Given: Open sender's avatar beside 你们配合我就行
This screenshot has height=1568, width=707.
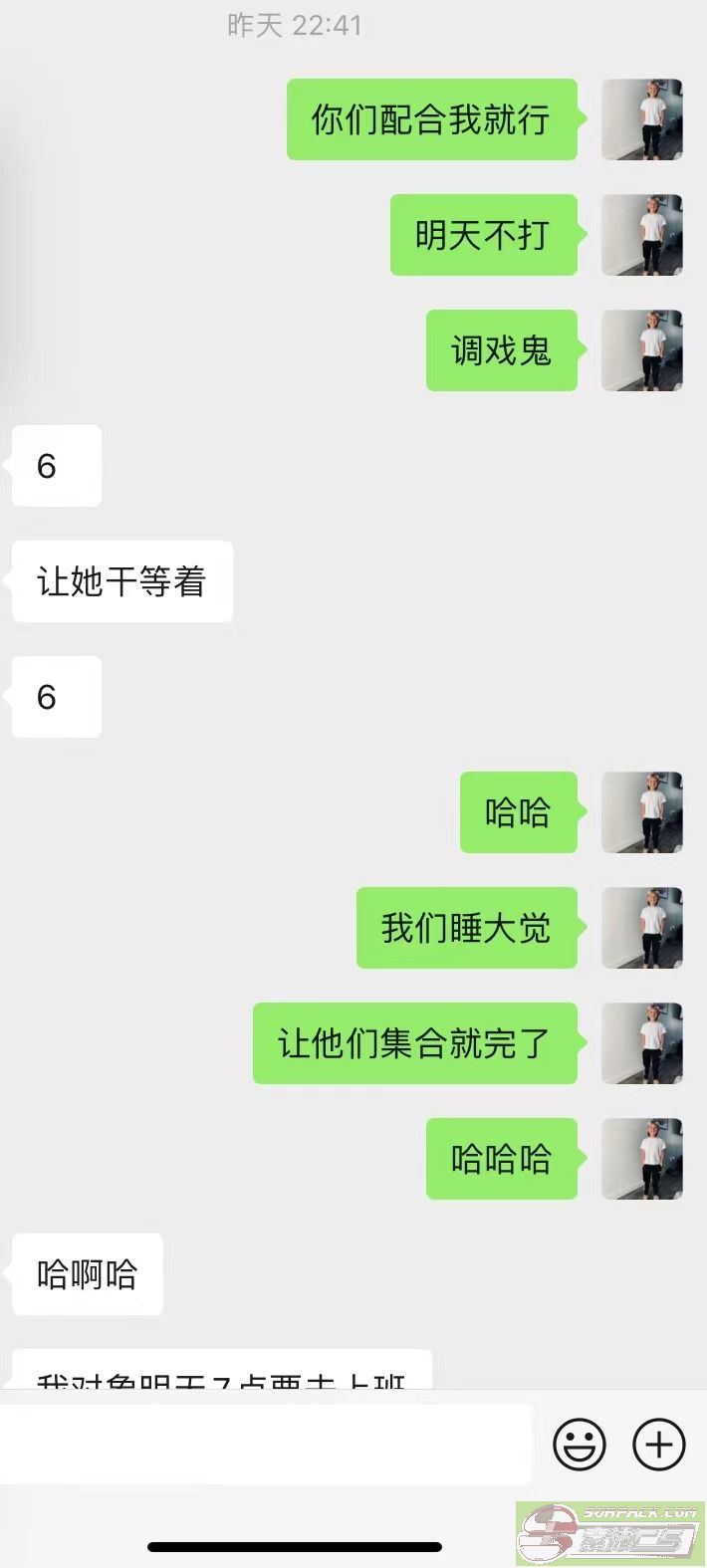Looking at the screenshot, I should point(642,119).
